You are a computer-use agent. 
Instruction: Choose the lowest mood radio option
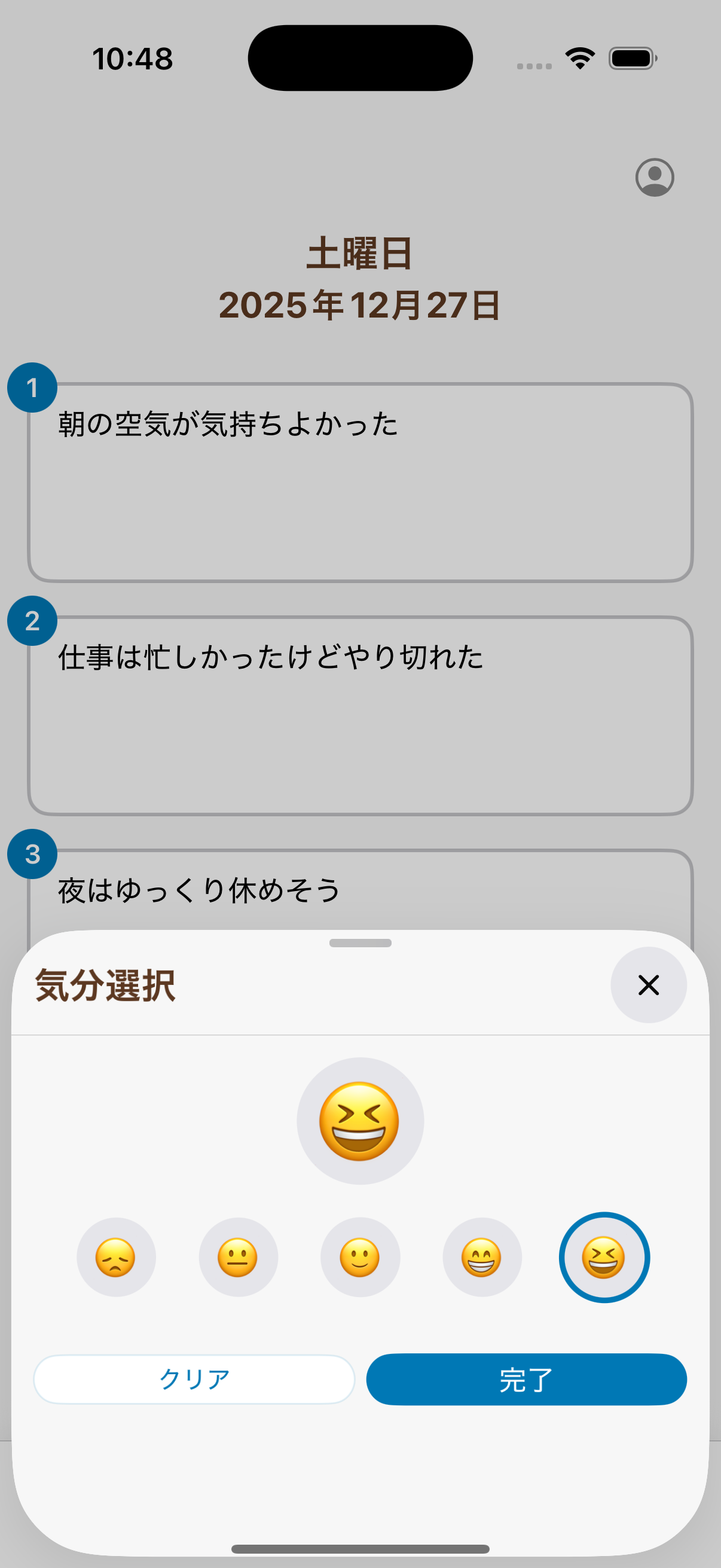[x=115, y=1257]
